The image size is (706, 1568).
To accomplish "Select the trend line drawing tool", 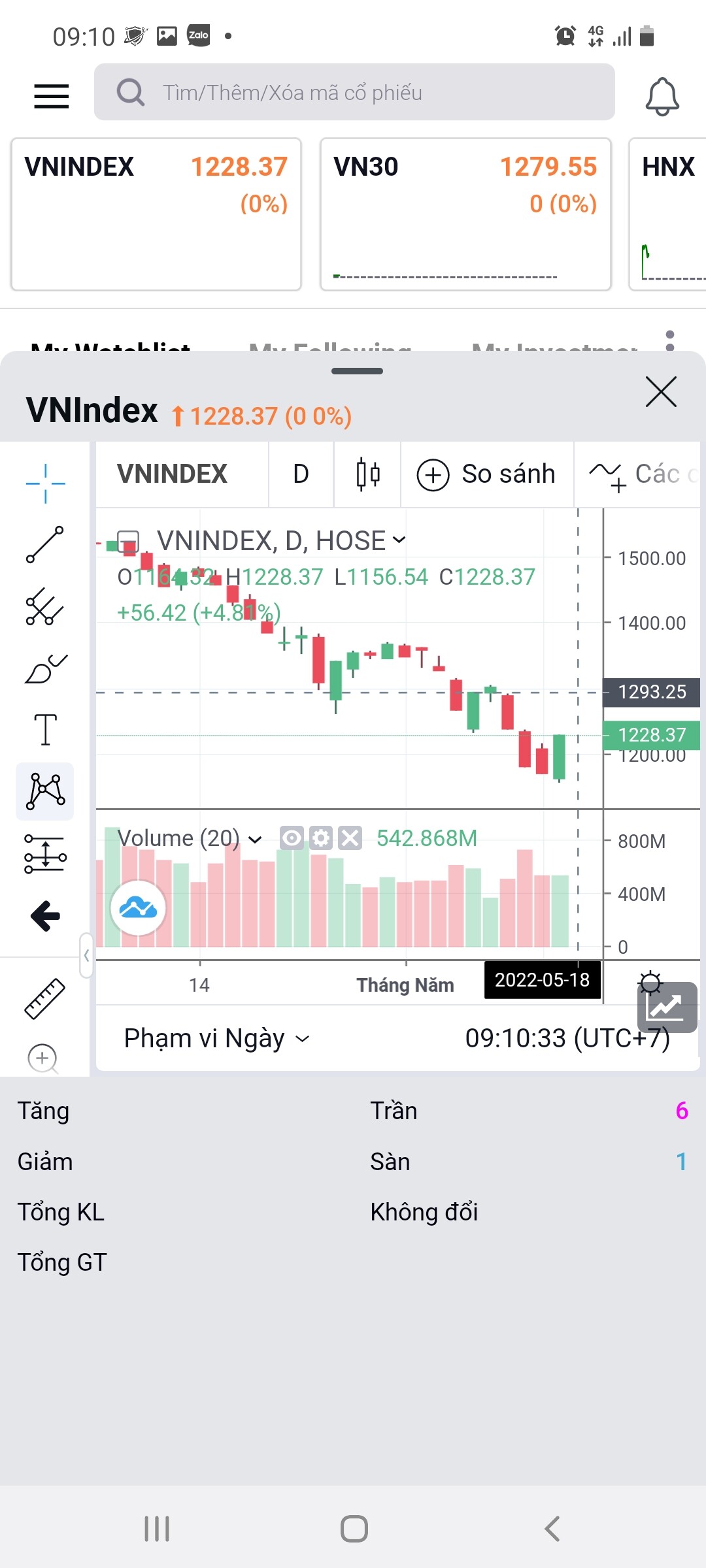I will pos(45,545).
